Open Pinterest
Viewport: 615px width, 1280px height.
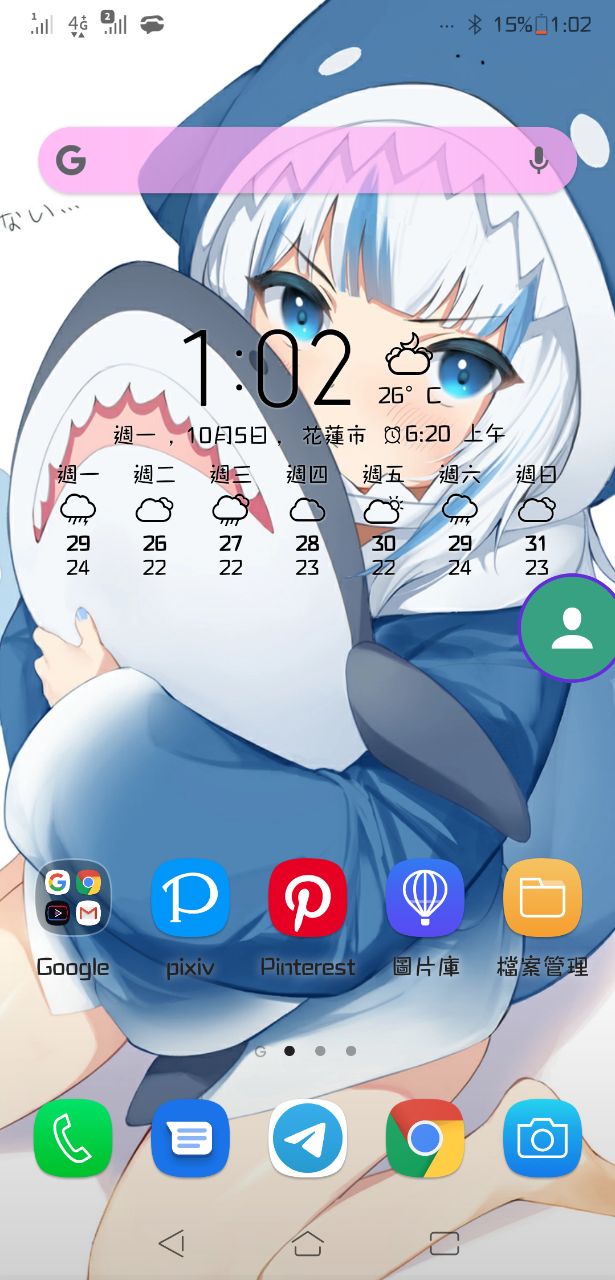[307, 898]
